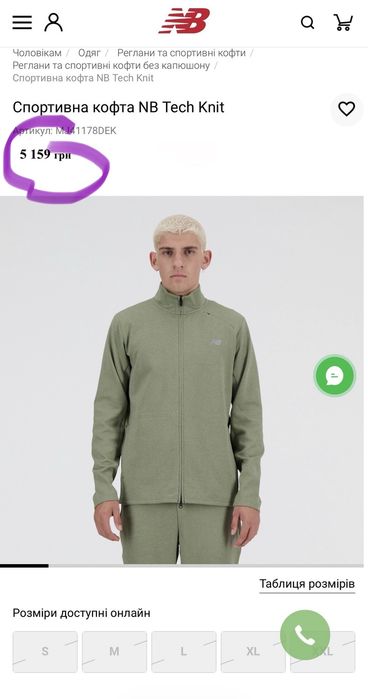Choose size L
368x699 pixels.
click(x=184, y=652)
